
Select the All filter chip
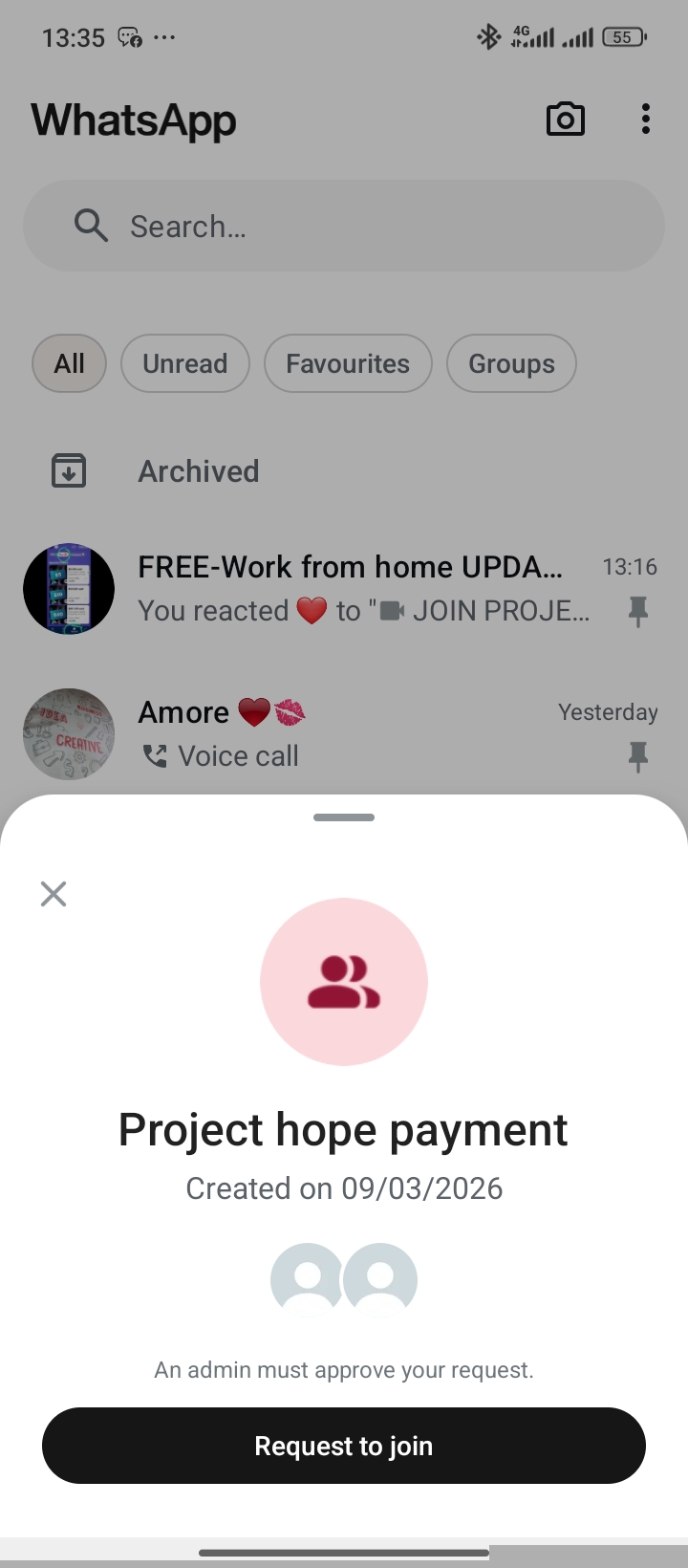click(69, 363)
